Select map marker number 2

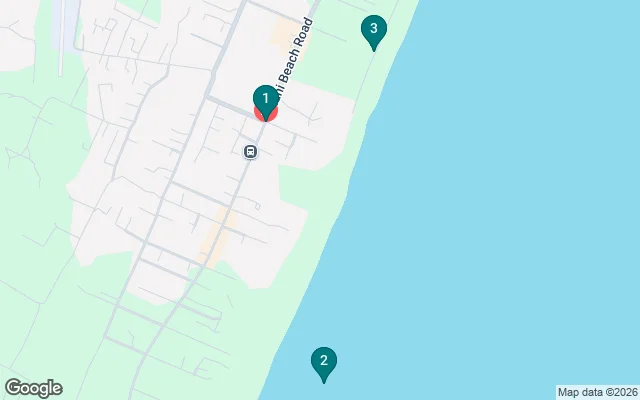[323, 362]
